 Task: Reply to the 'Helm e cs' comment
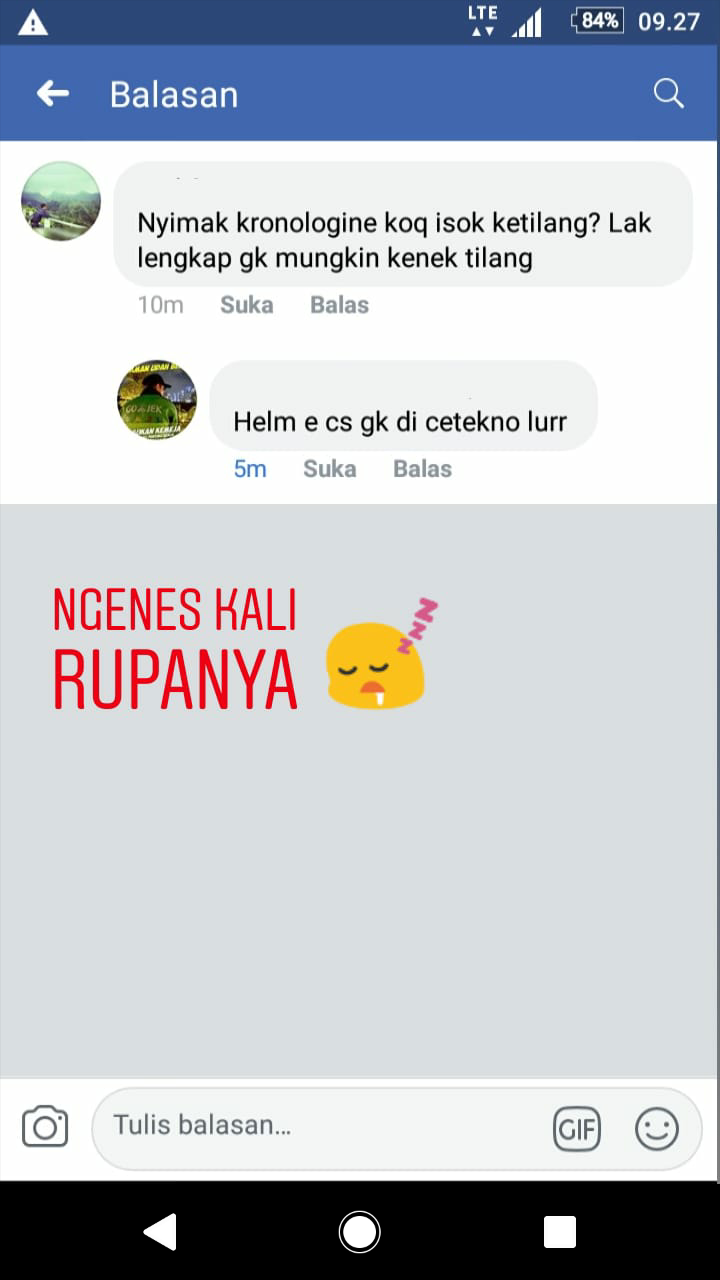tap(422, 469)
